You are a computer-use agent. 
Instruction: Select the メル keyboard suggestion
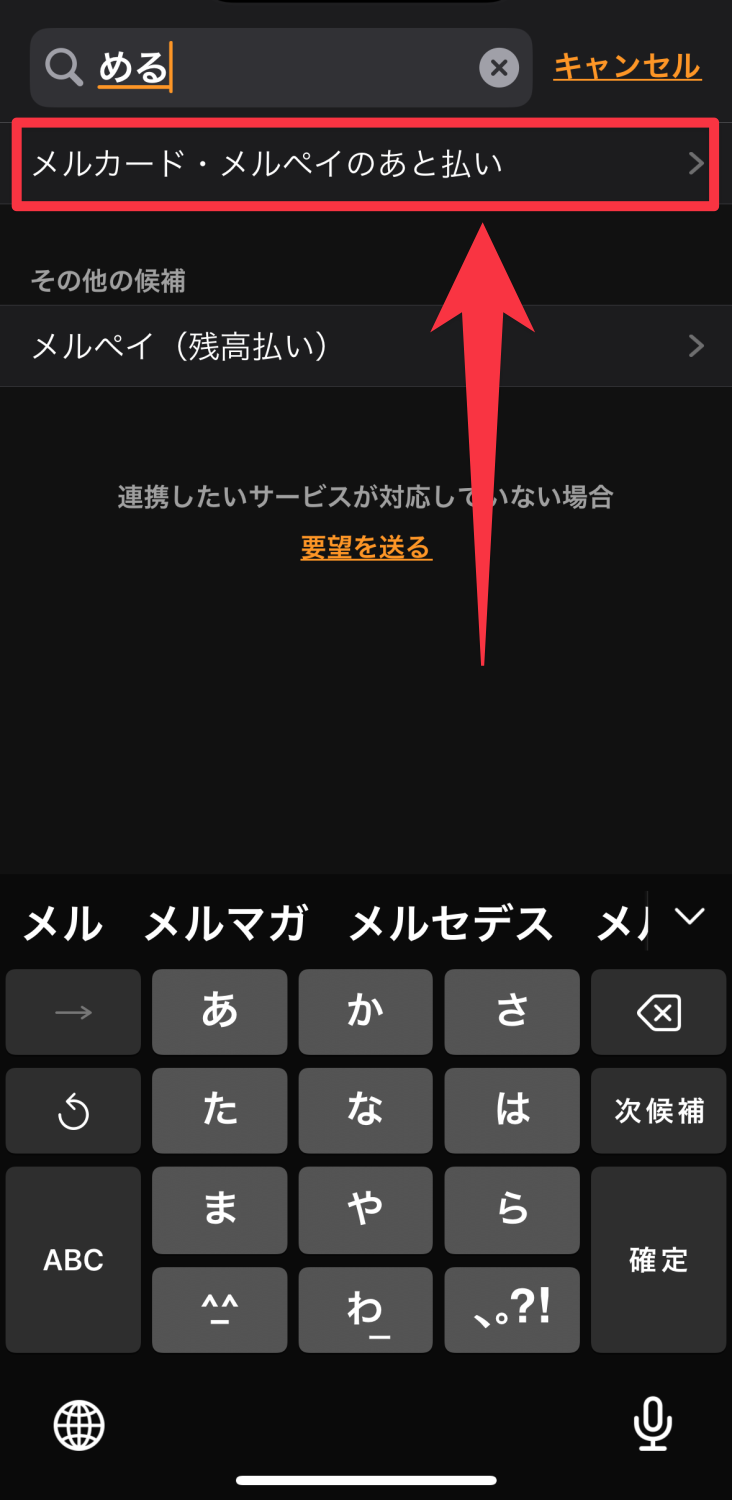tap(62, 924)
